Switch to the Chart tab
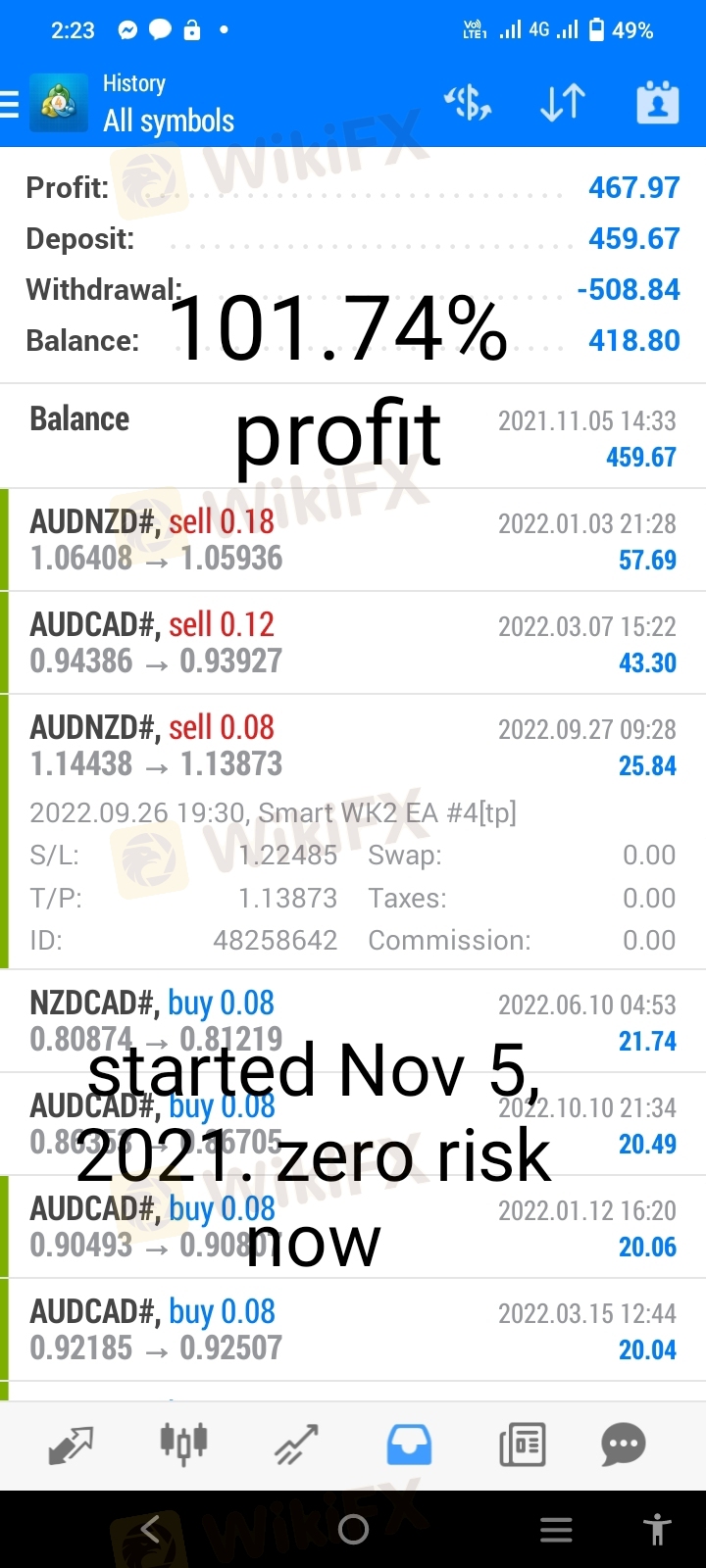Screen dimensions: 706x1568 (183, 1444)
